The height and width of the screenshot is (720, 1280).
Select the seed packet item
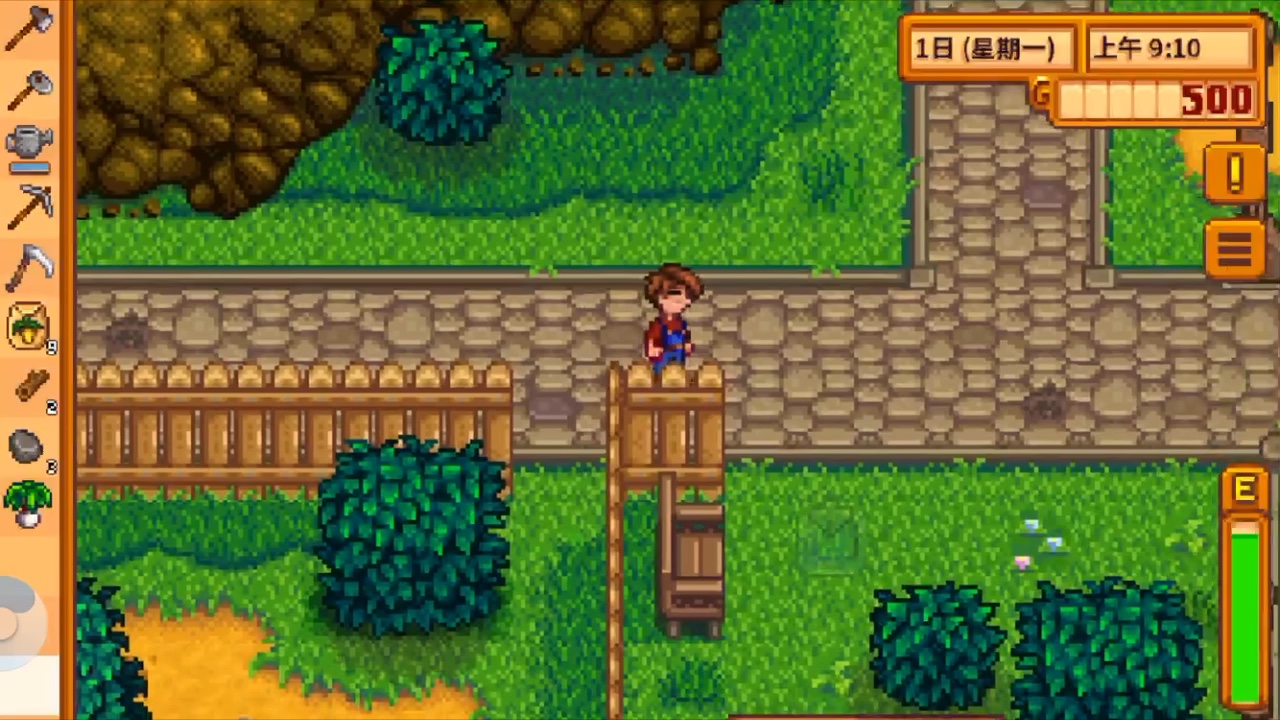pyautogui.click(x=29, y=327)
